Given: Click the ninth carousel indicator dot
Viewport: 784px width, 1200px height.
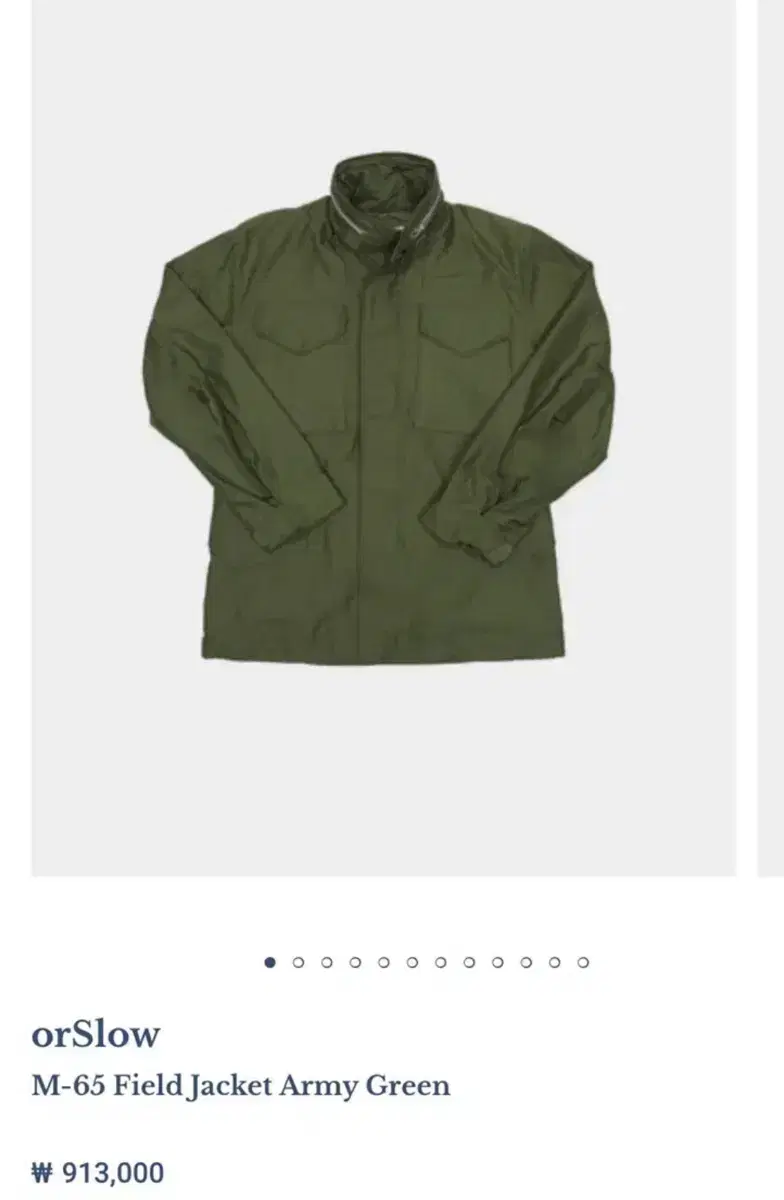Looking at the screenshot, I should pyautogui.click(x=497, y=962).
